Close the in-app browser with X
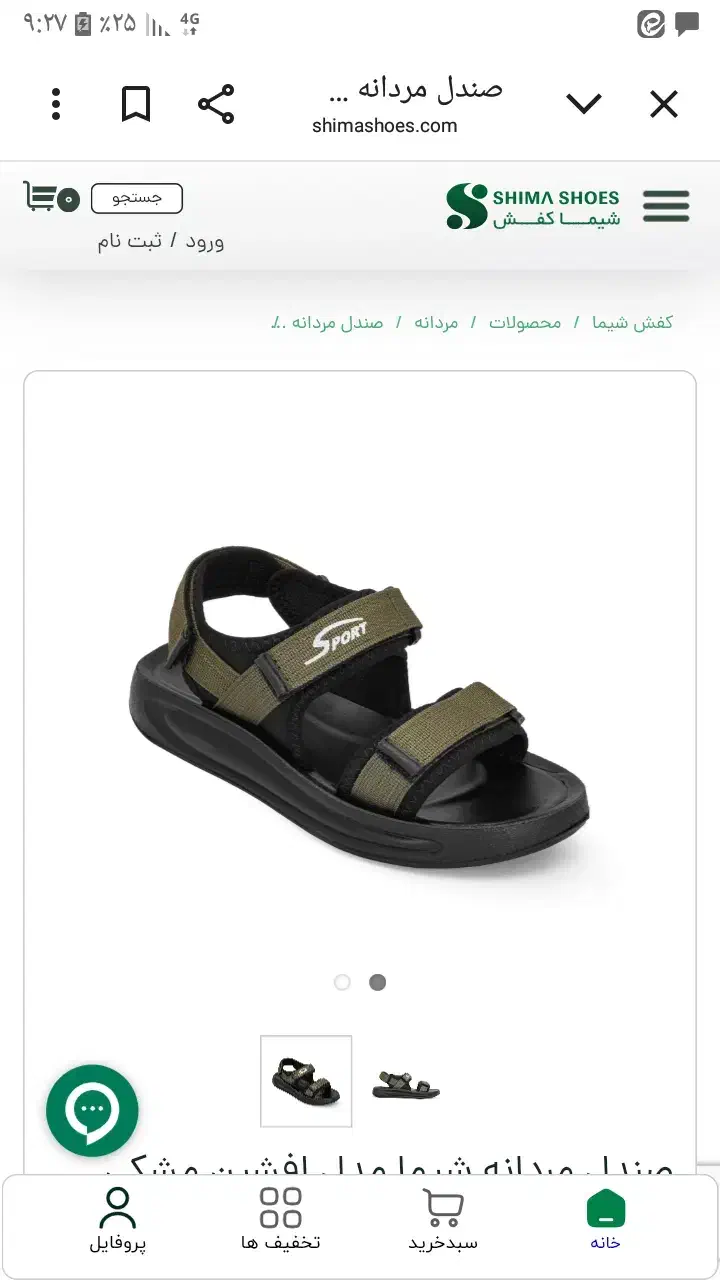The width and height of the screenshot is (720, 1280). [664, 104]
